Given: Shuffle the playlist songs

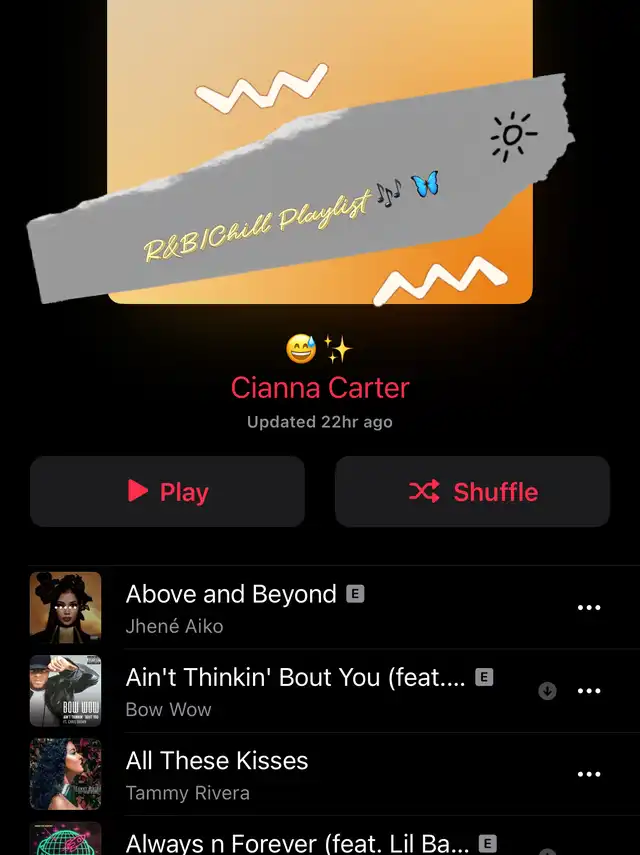Looking at the screenshot, I should point(472,491).
